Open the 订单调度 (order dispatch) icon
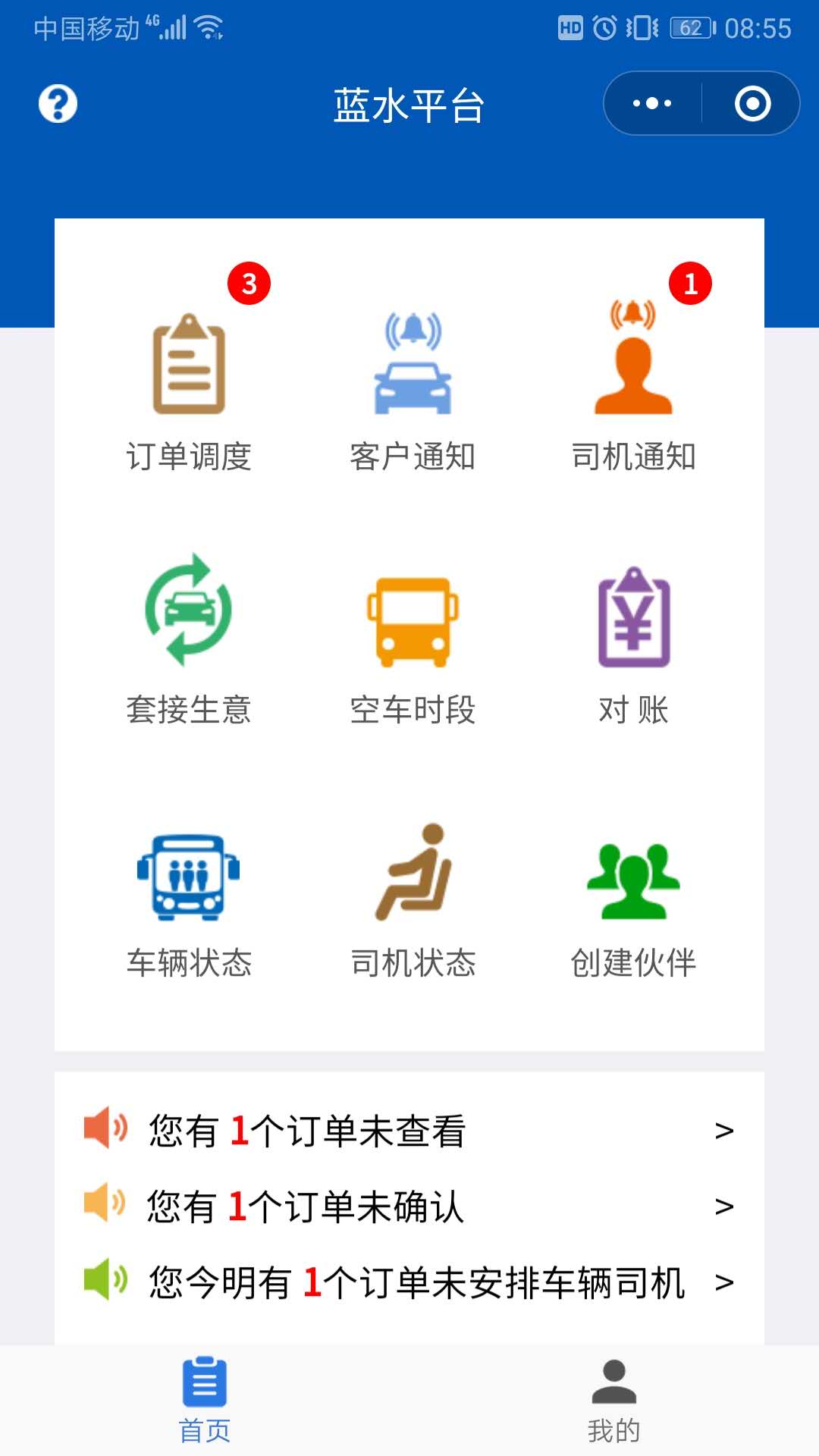This screenshot has width=819, height=1456. pos(190,372)
